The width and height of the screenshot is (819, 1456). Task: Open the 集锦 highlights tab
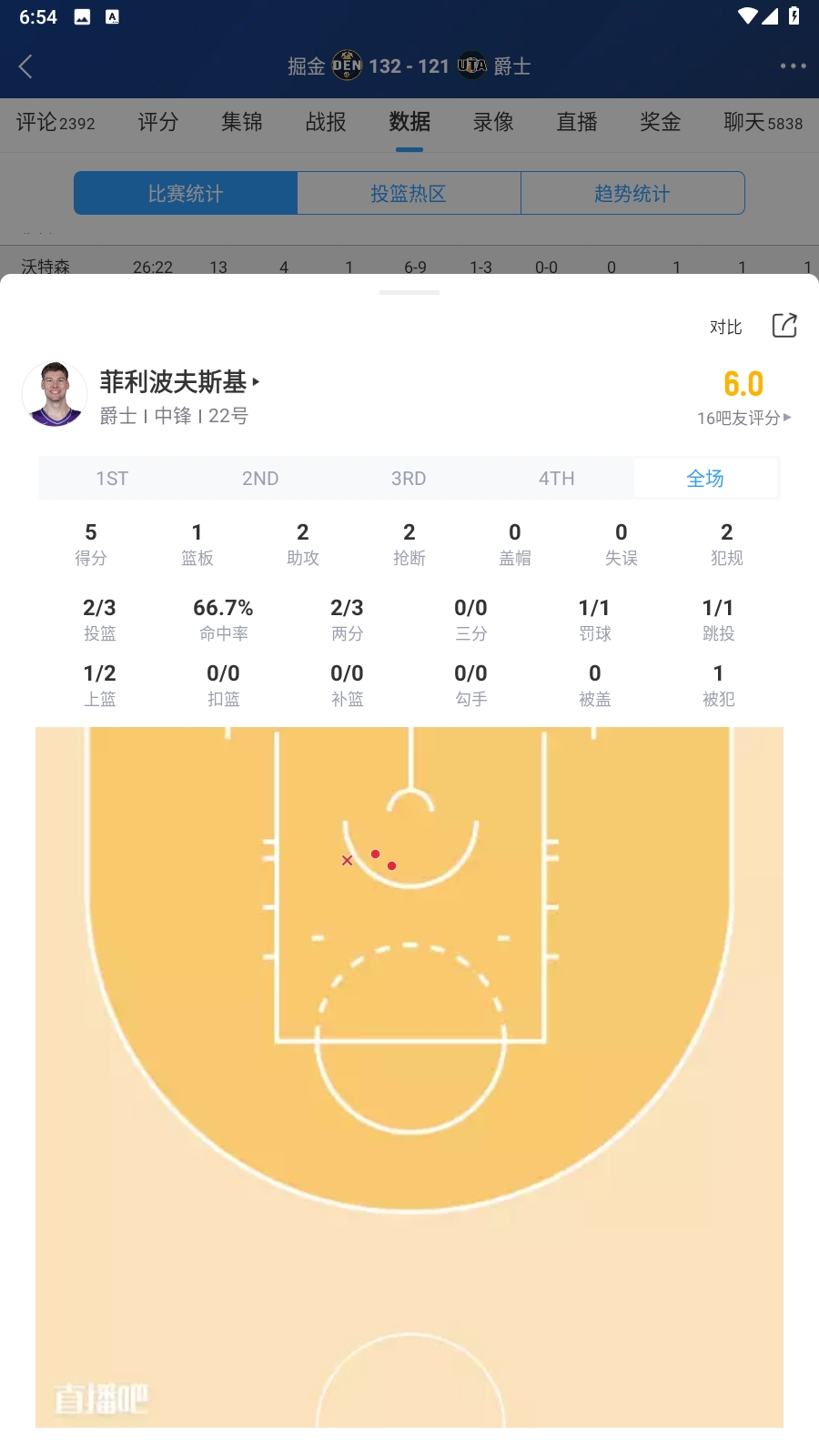pyautogui.click(x=242, y=122)
